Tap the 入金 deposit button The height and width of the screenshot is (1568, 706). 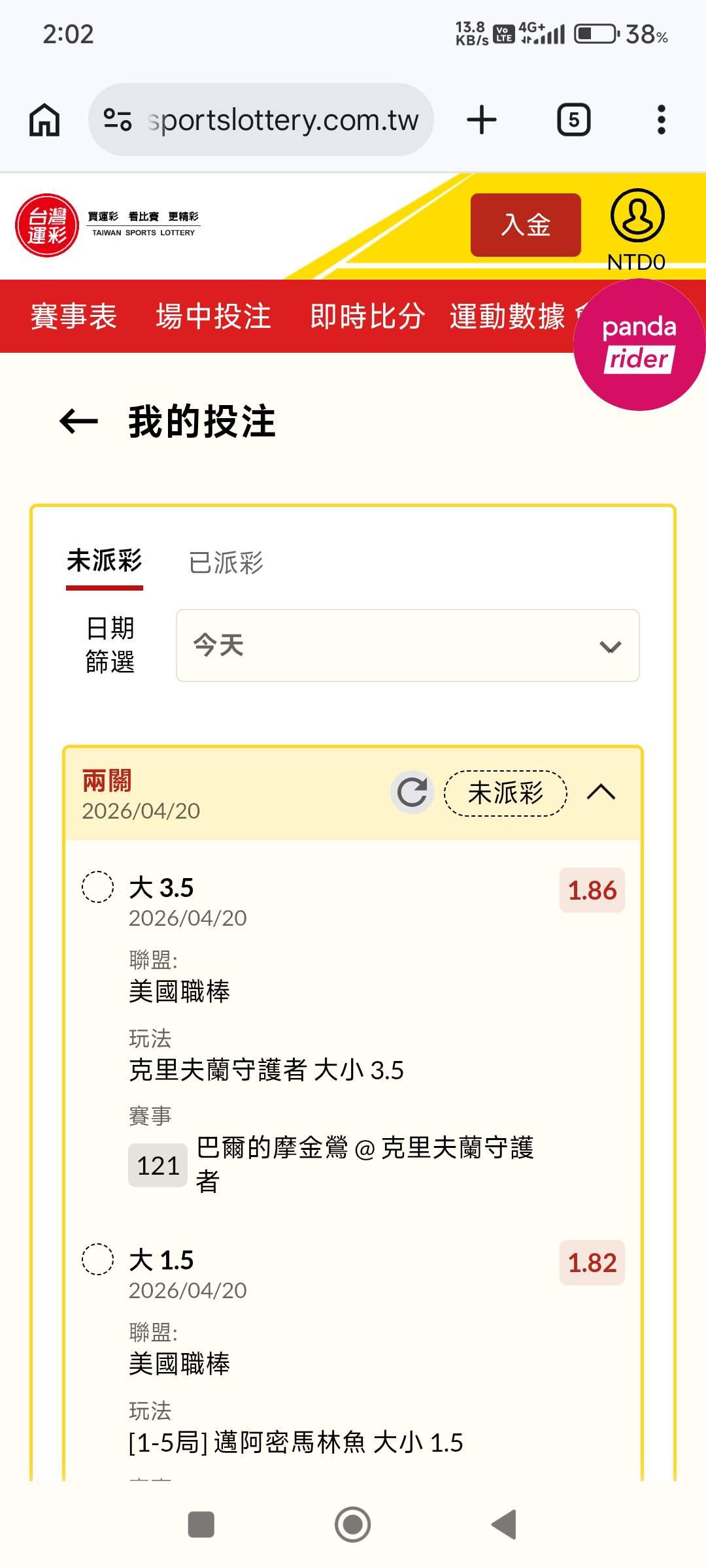click(526, 225)
